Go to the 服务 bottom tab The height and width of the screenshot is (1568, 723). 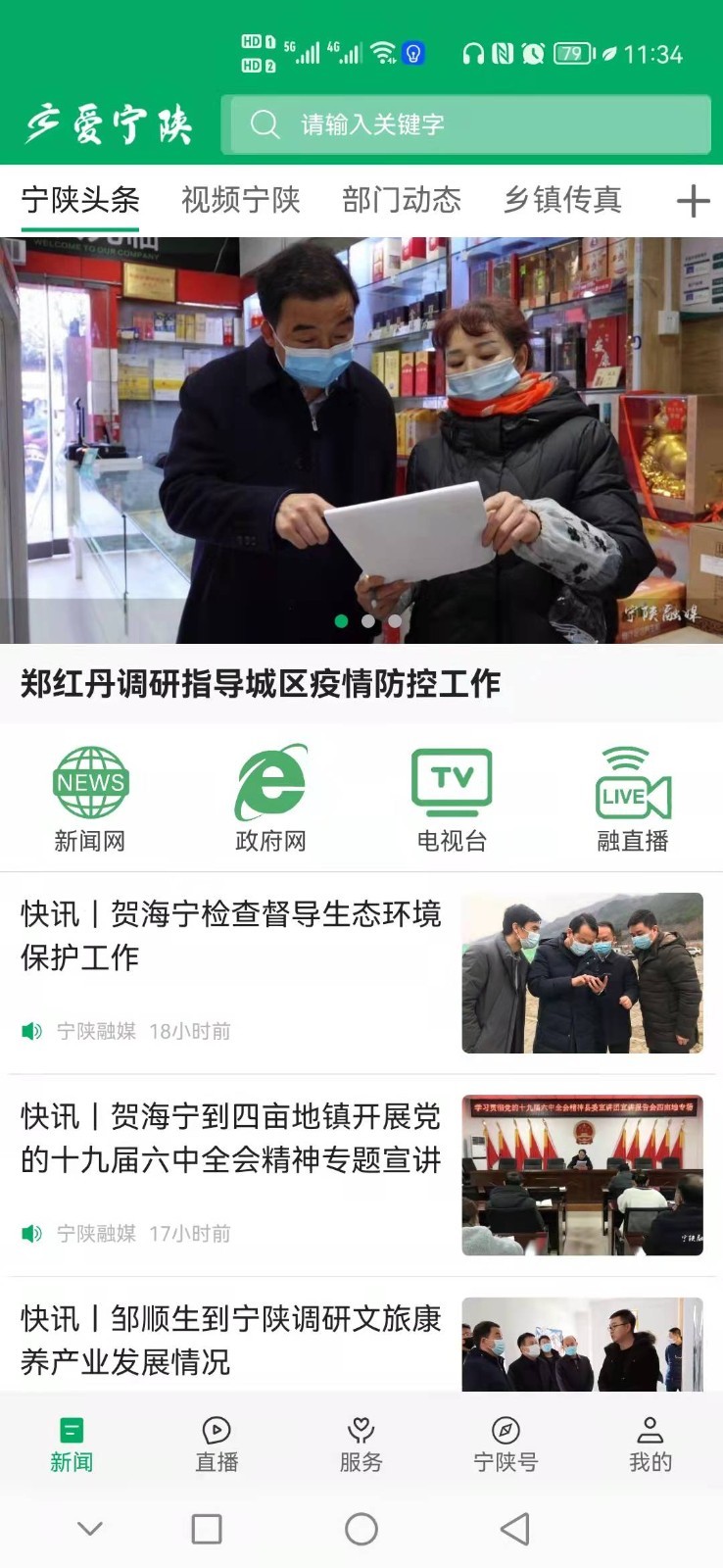pyautogui.click(x=361, y=1444)
